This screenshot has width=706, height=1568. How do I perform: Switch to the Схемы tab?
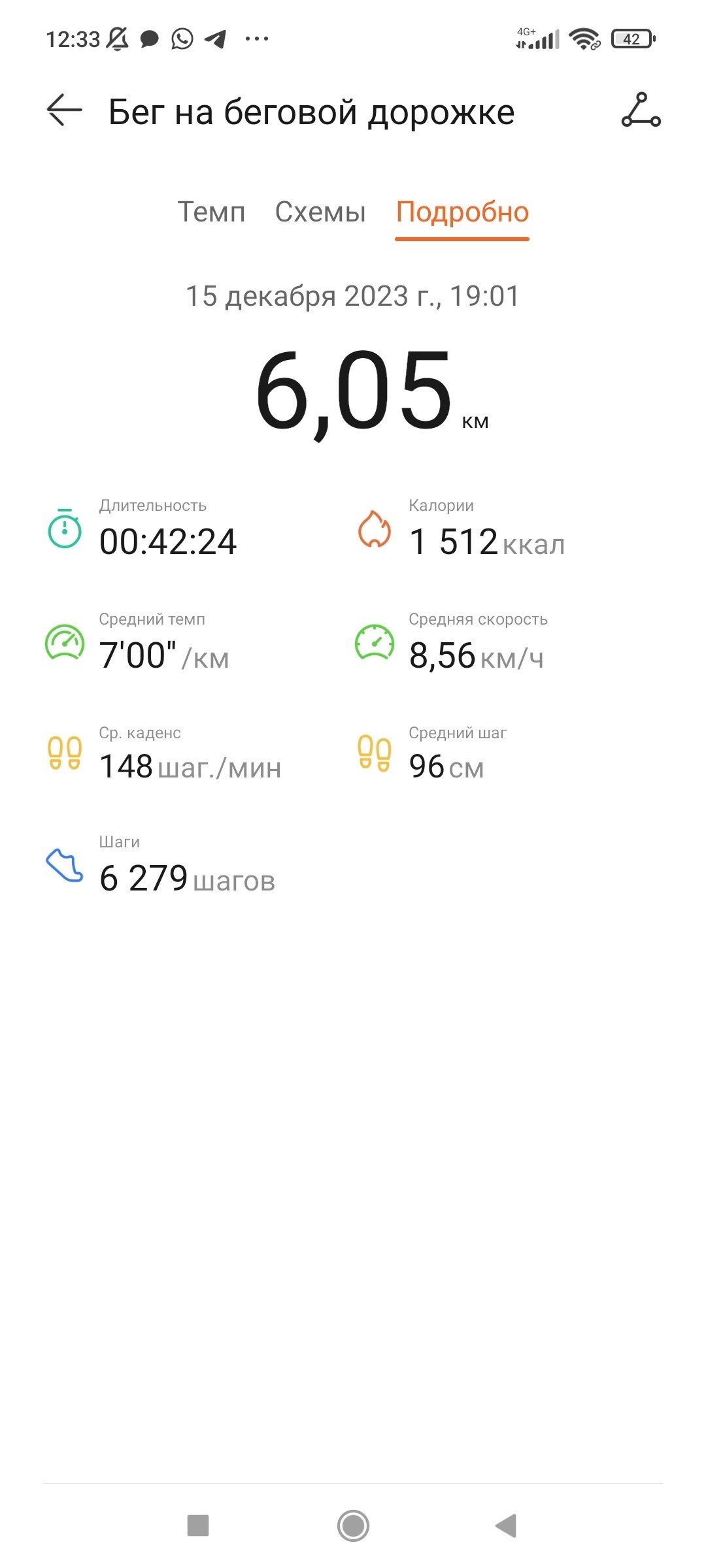(320, 212)
